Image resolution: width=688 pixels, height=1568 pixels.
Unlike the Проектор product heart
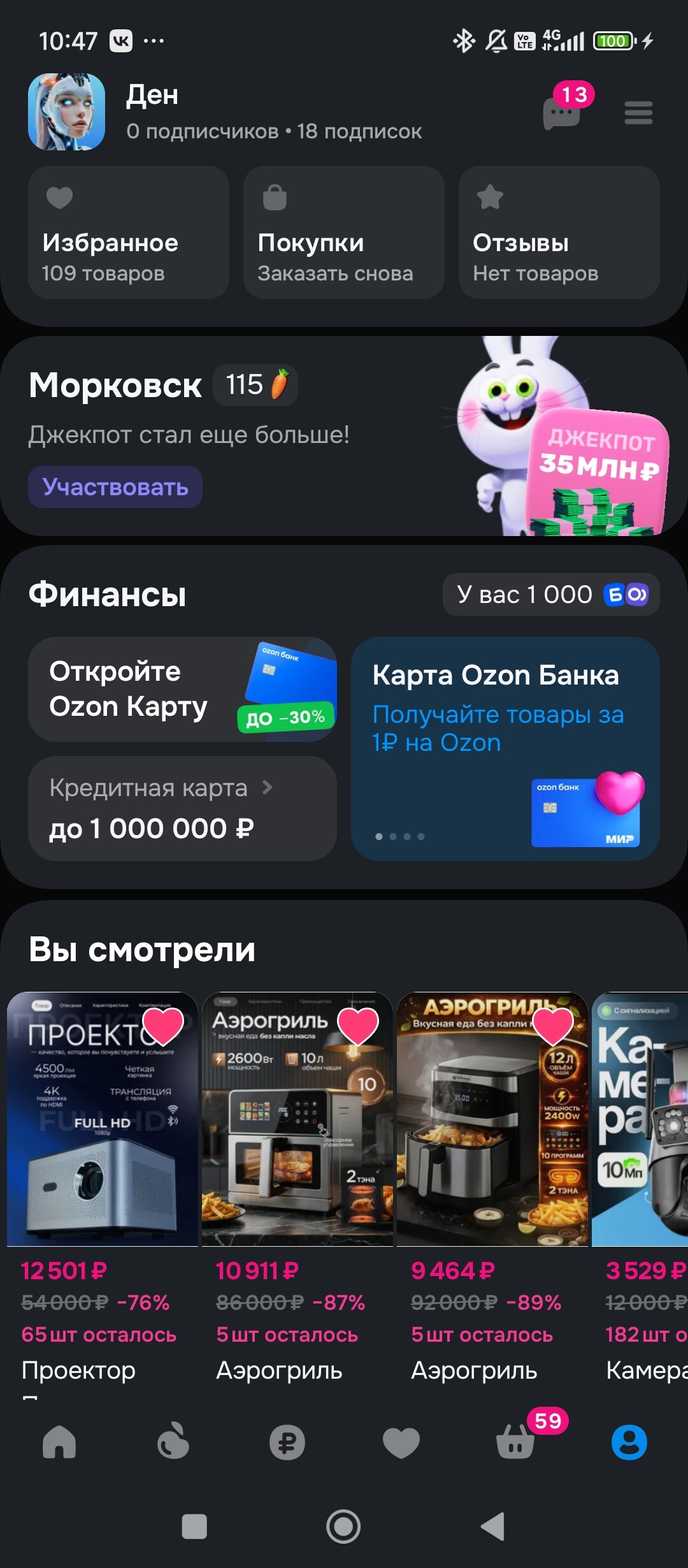coord(163,1026)
